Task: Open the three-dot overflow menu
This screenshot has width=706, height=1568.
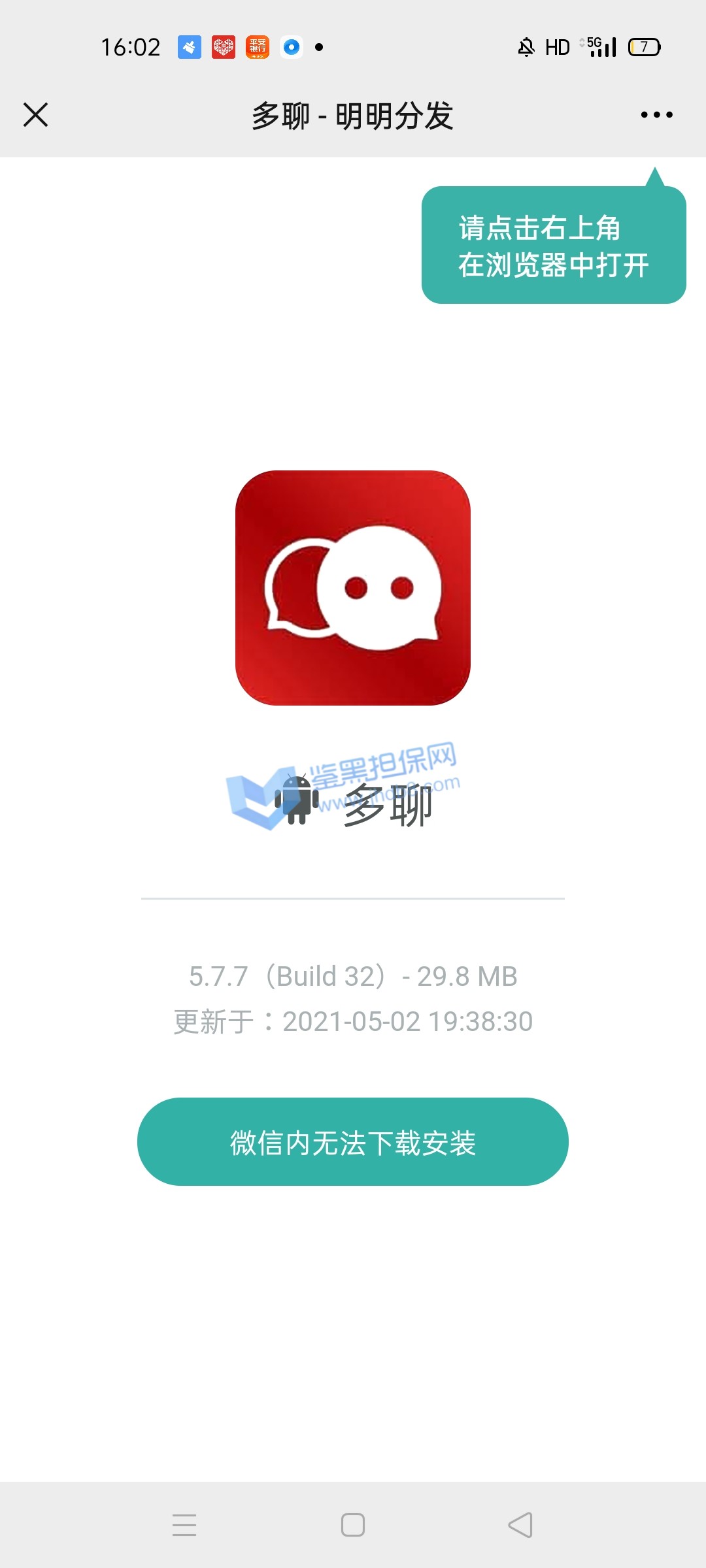Action: pos(656,115)
